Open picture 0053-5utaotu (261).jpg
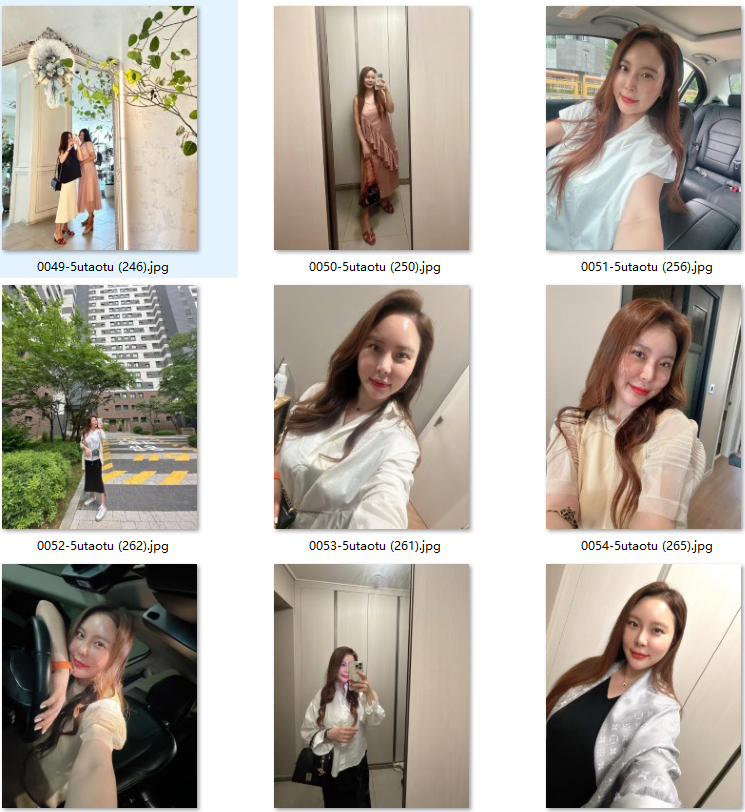The image size is (745, 812). pyautogui.click(x=372, y=407)
